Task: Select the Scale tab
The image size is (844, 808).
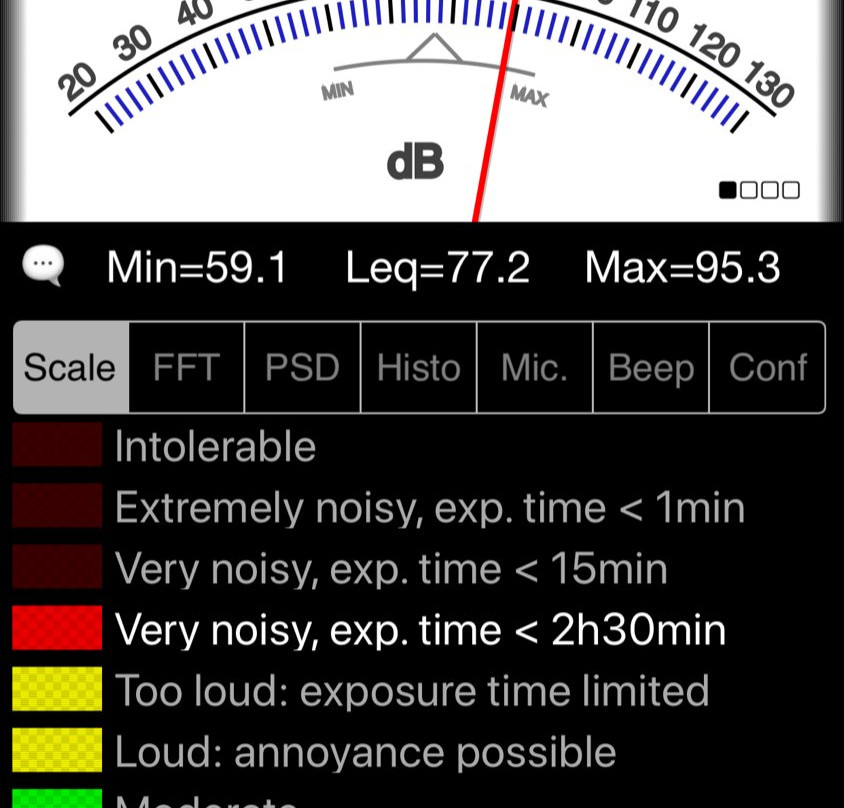Action: pyautogui.click(x=71, y=368)
